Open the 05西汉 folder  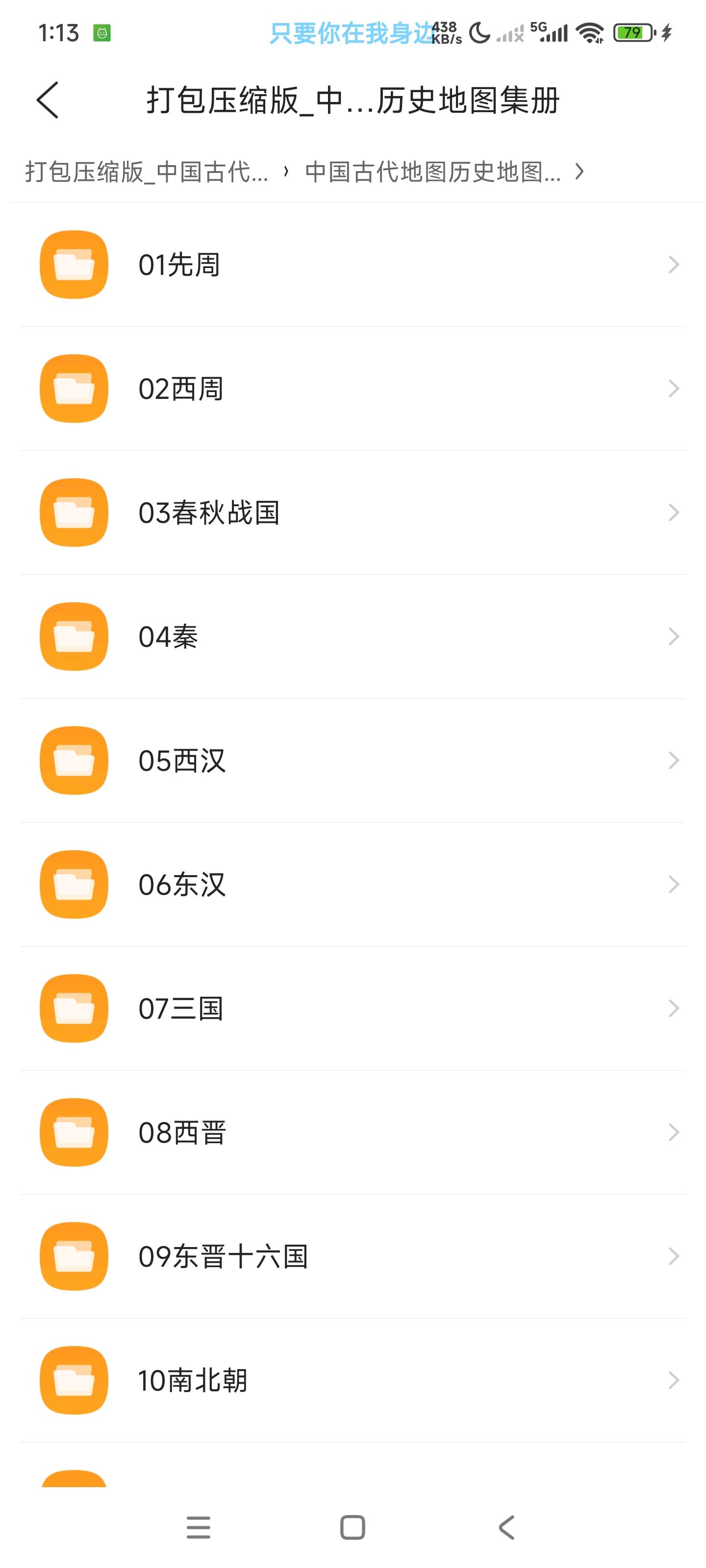[353, 761]
